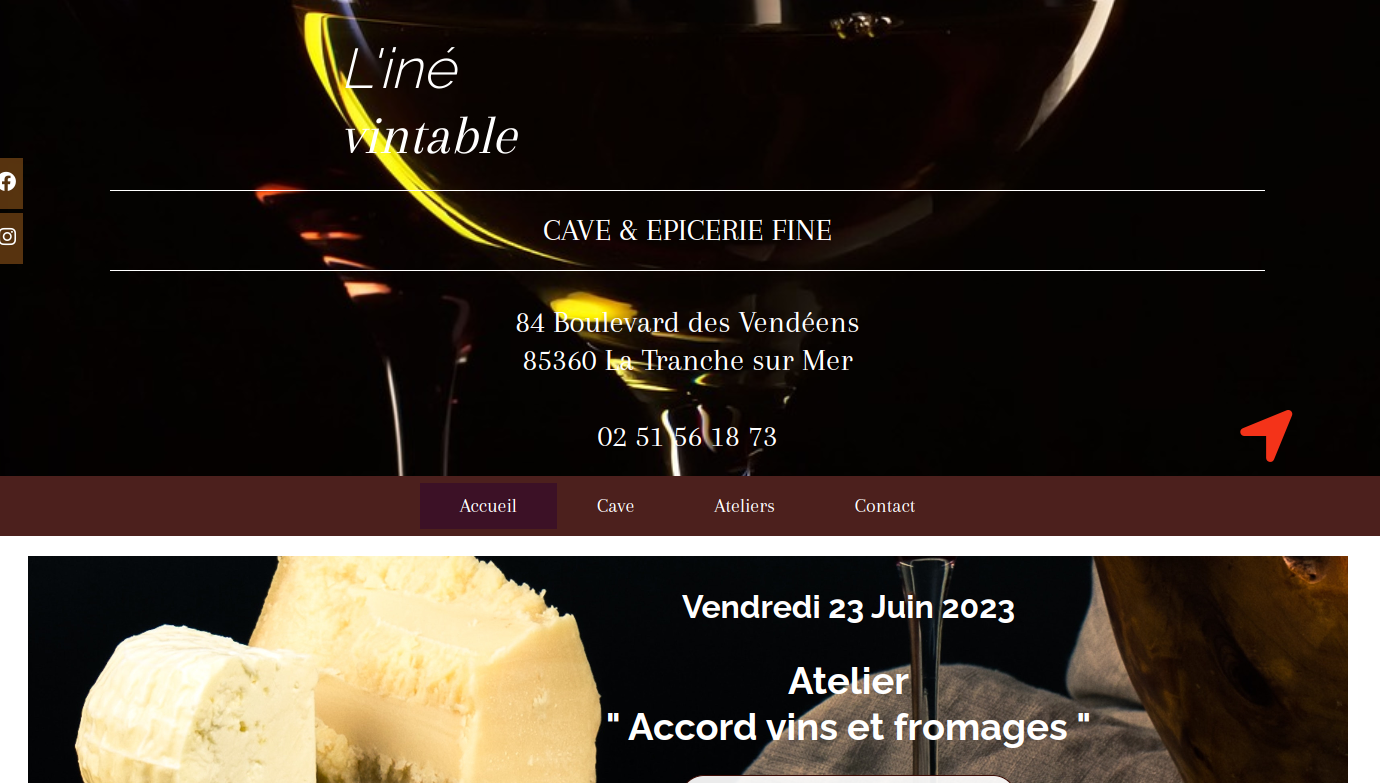Navigate to the Contact page
The image size is (1380, 783).
884,506
